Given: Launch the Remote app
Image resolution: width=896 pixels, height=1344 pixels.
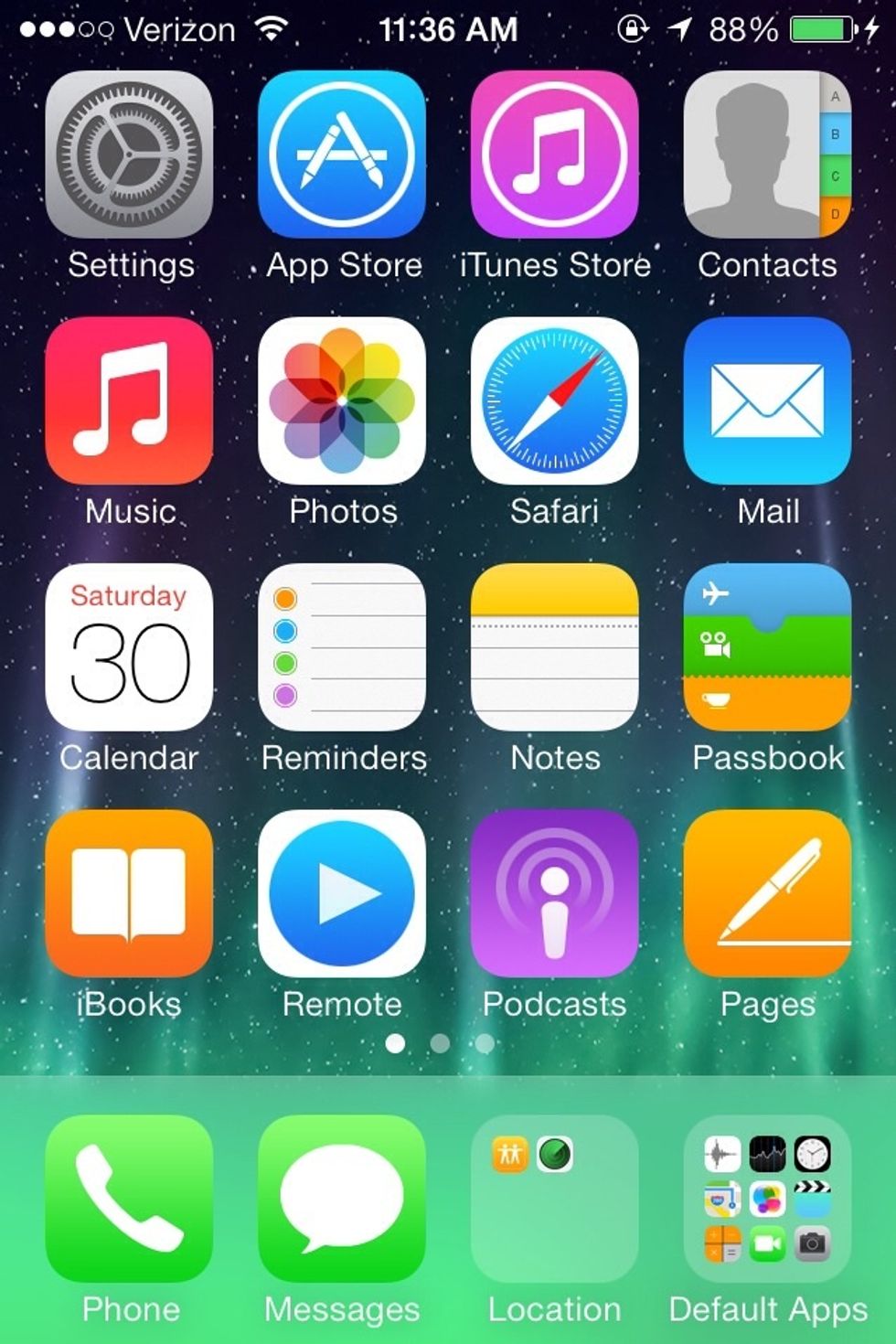Looking at the screenshot, I should [342, 896].
